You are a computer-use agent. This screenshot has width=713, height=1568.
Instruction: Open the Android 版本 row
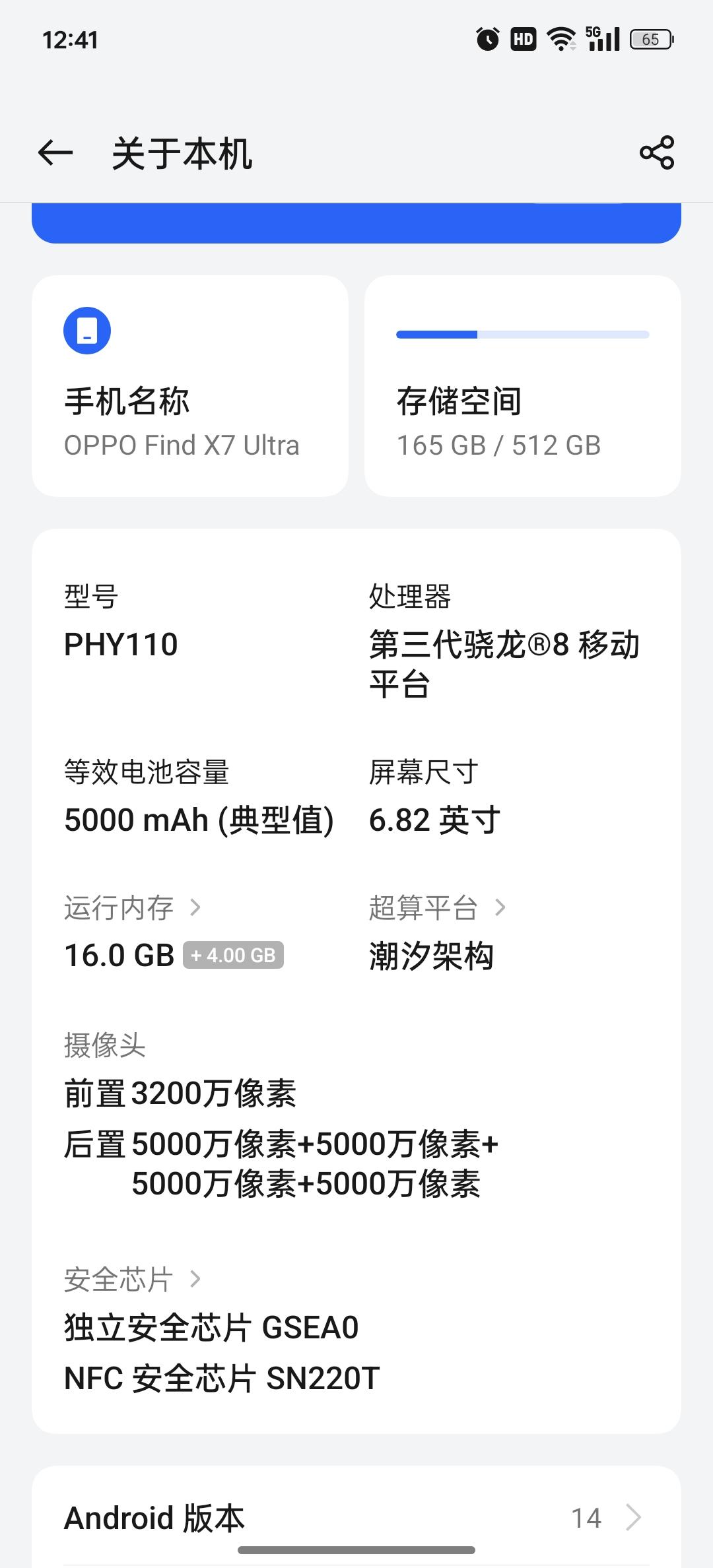(x=356, y=1518)
